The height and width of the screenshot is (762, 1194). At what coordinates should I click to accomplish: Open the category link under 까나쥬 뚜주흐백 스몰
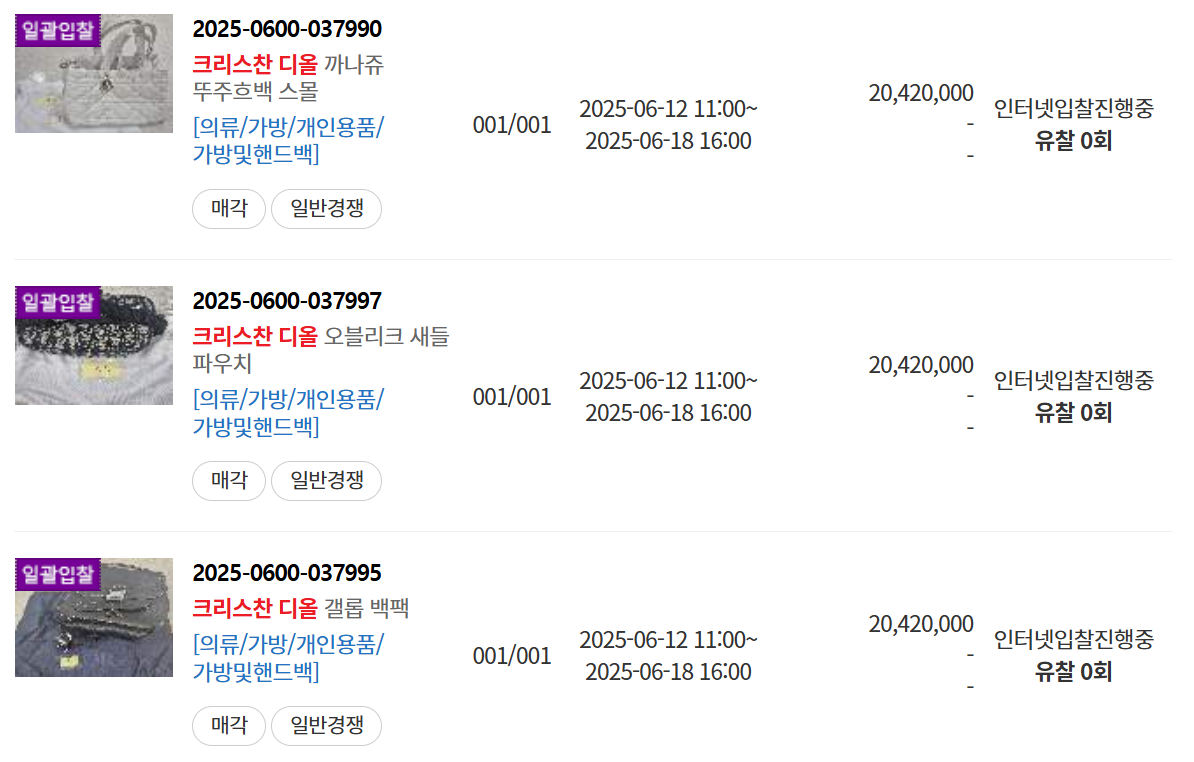tap(288, 141)
